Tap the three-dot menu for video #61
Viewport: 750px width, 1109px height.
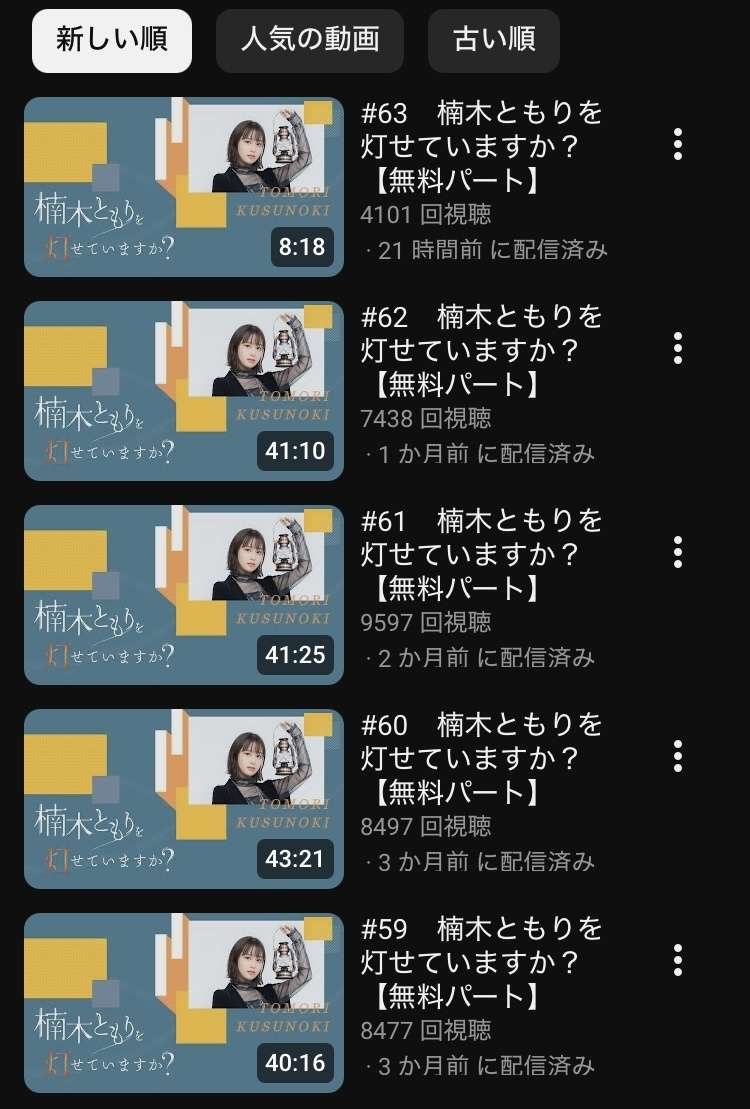pos(678,552)
